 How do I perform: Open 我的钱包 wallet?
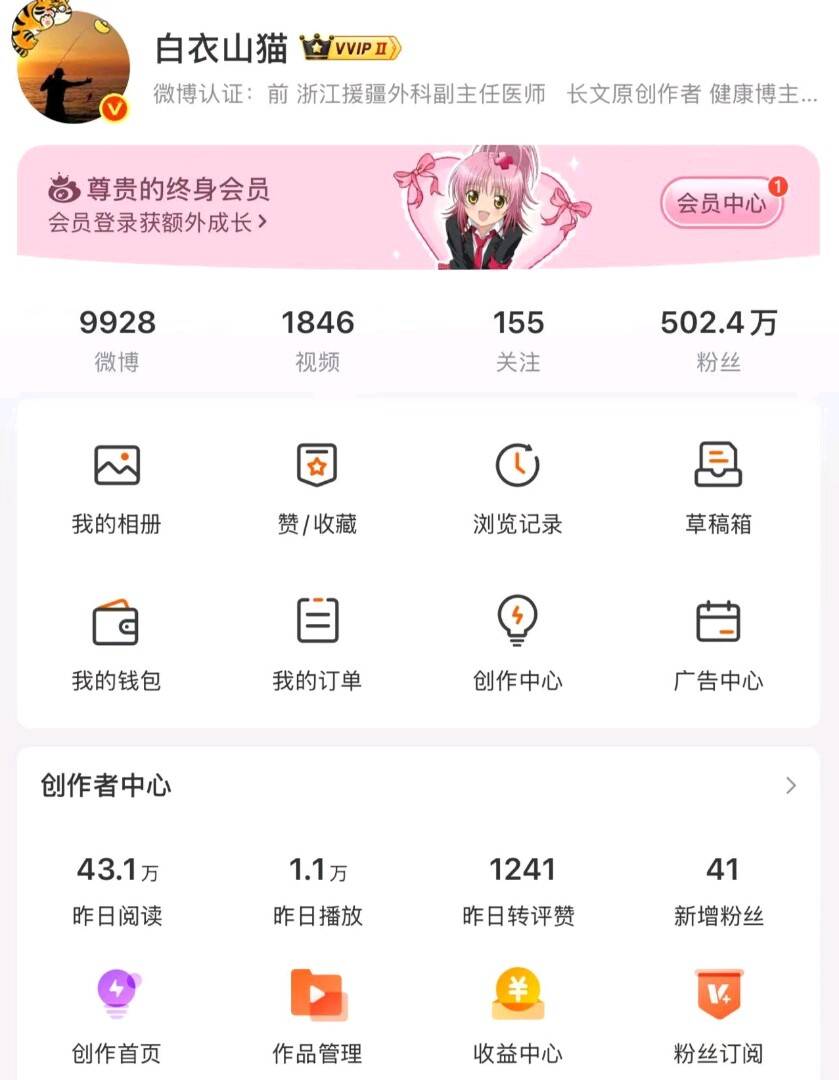coord(117,644)
